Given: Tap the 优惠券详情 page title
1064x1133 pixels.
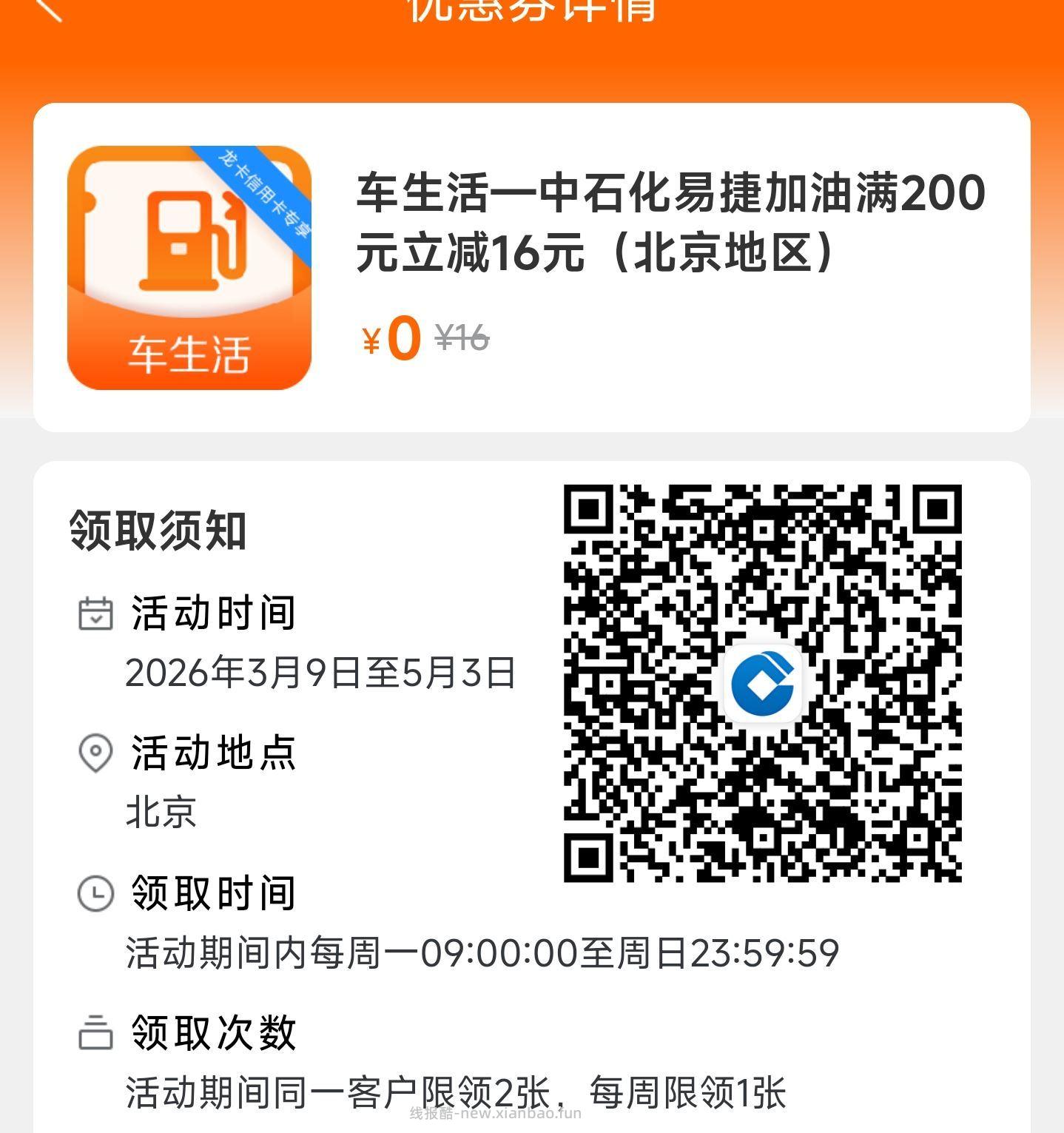Looking at the screenshot, I should click(531, 11).
